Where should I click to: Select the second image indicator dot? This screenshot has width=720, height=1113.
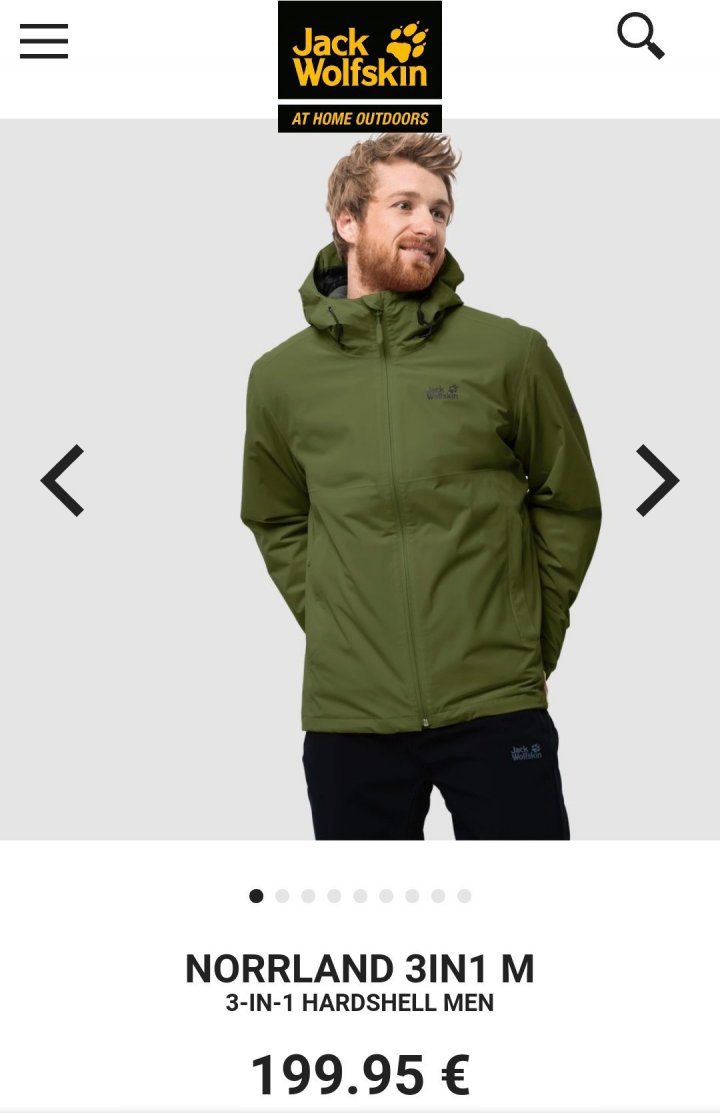pos(282,896)
